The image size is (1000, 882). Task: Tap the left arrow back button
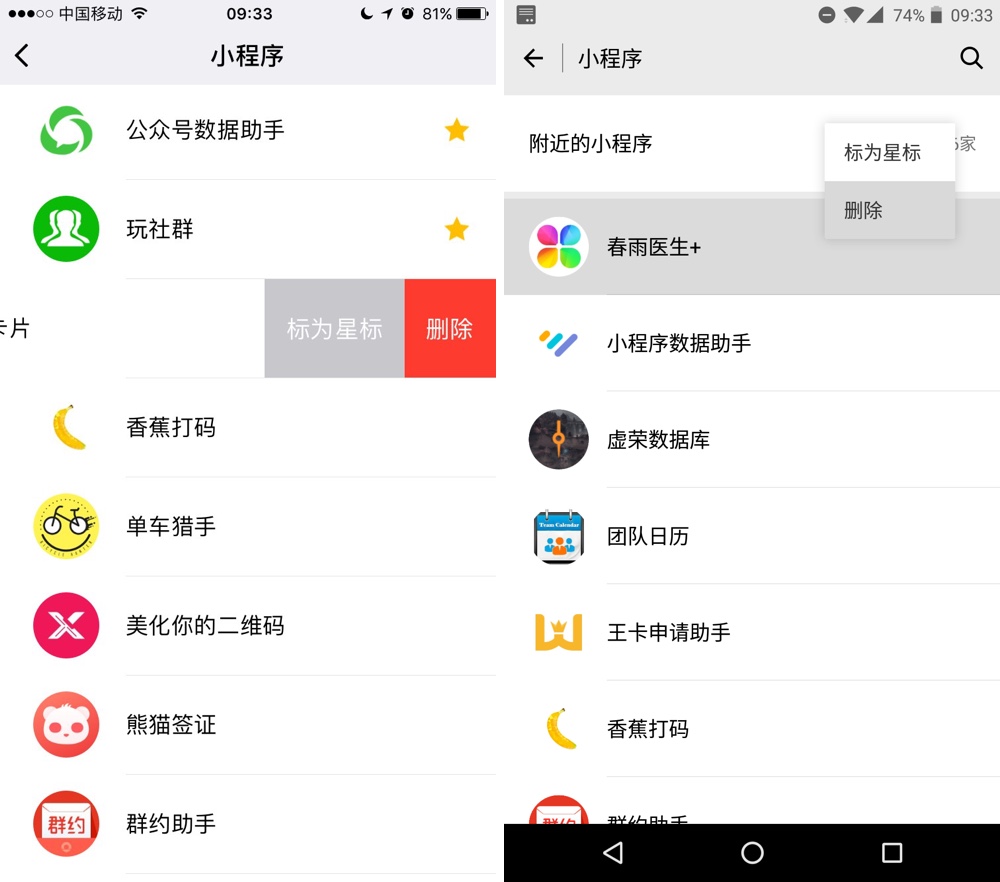coord(534,58)
